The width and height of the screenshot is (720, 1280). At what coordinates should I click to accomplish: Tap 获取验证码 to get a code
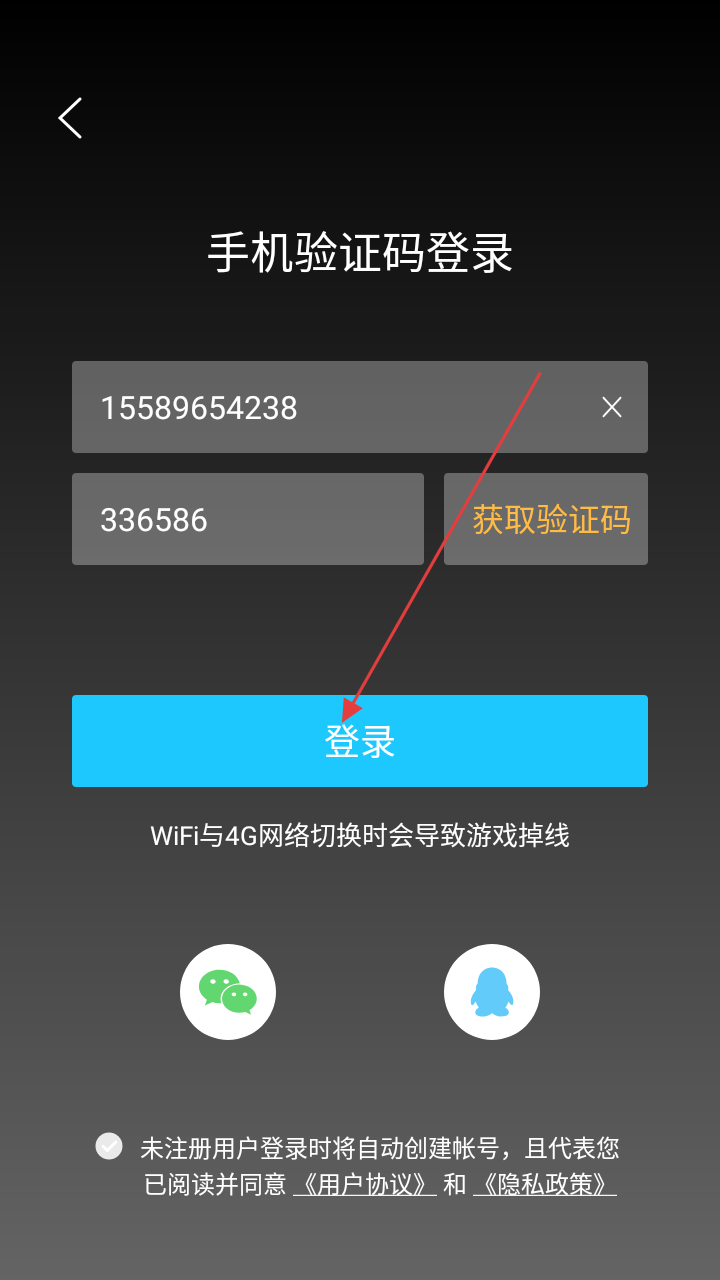click(546, 519)
